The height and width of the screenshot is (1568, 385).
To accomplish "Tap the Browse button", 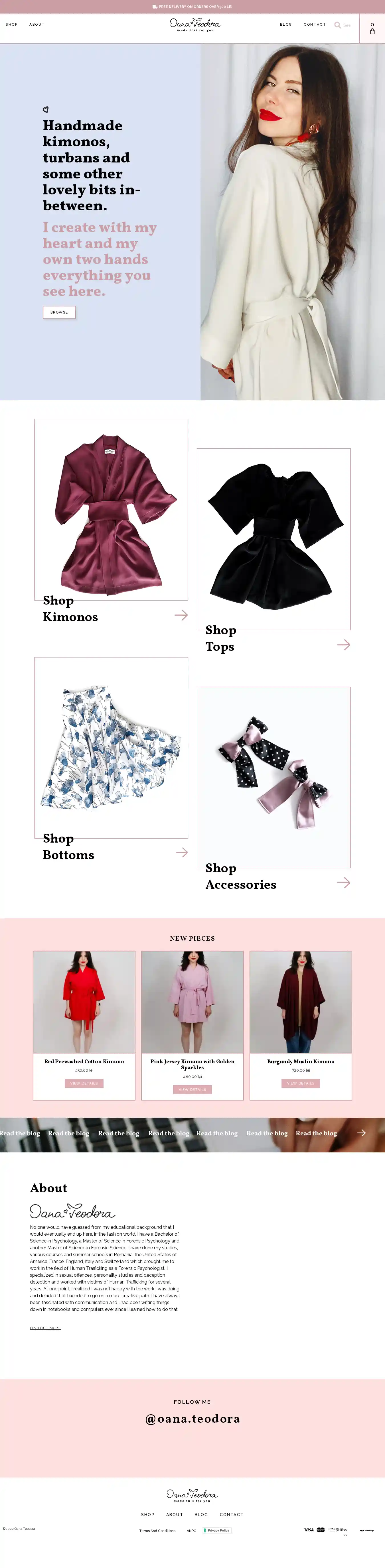I will pyautogui.click(x=59, y=312).
